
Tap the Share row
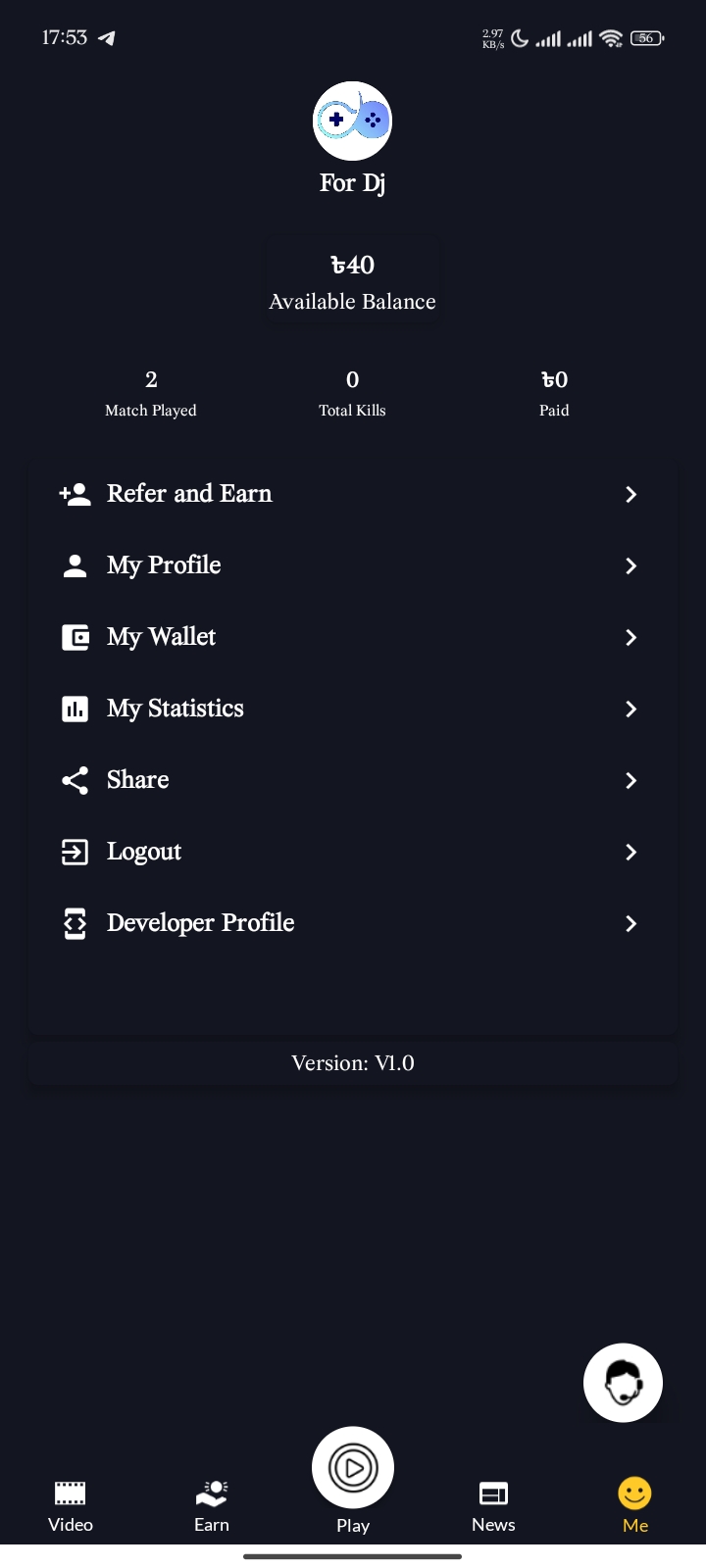(352, 780)
